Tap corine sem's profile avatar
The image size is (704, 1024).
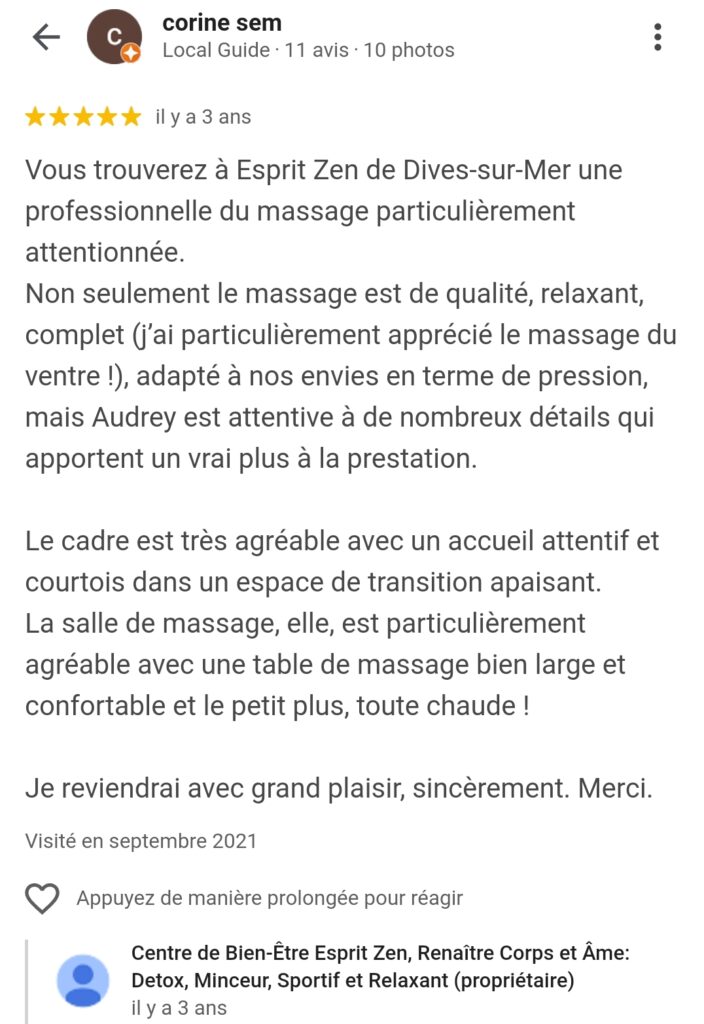point(114,37)
